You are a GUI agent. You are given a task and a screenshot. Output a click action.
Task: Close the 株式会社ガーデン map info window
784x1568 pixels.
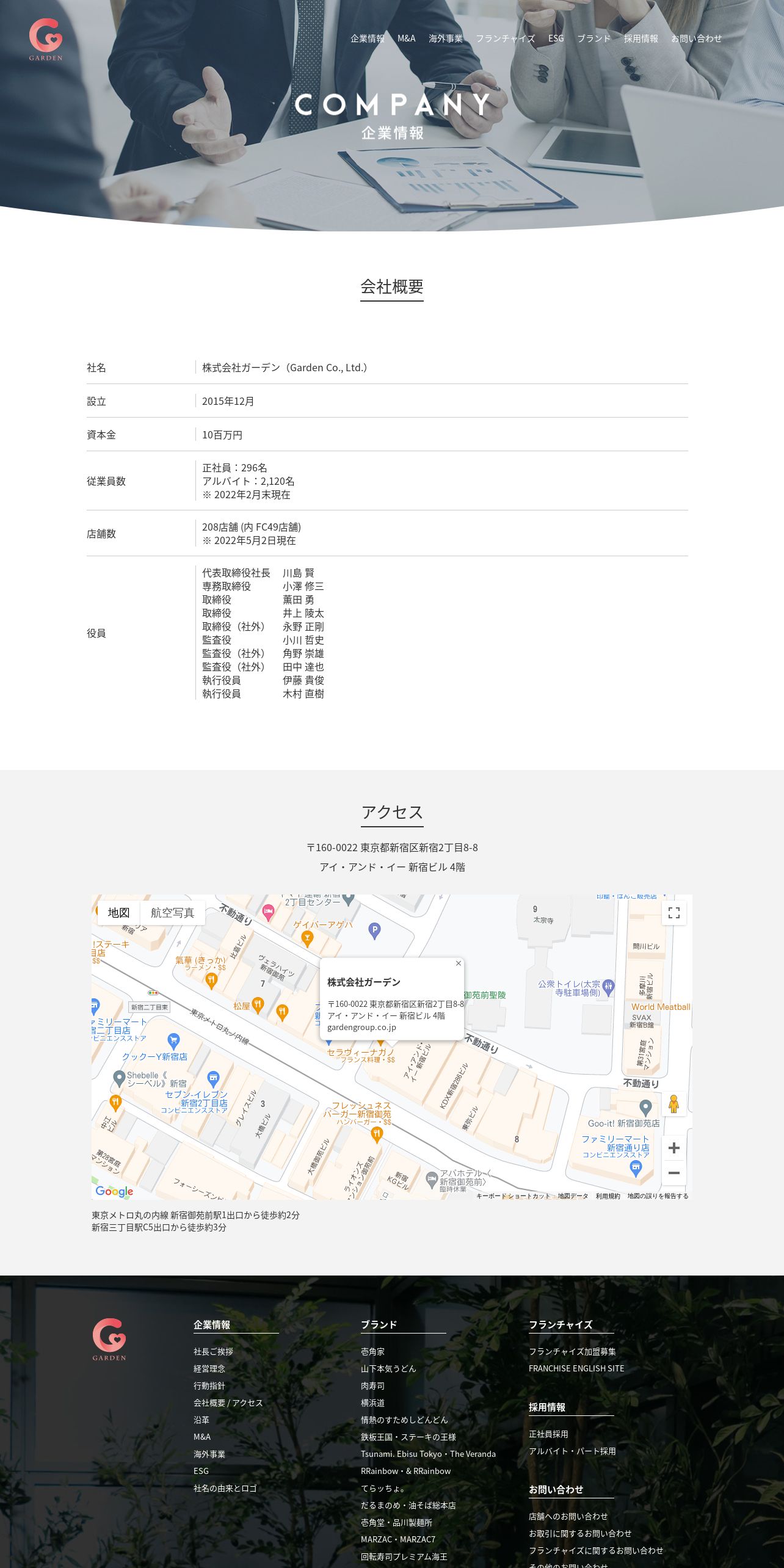(x=459, y=963)
